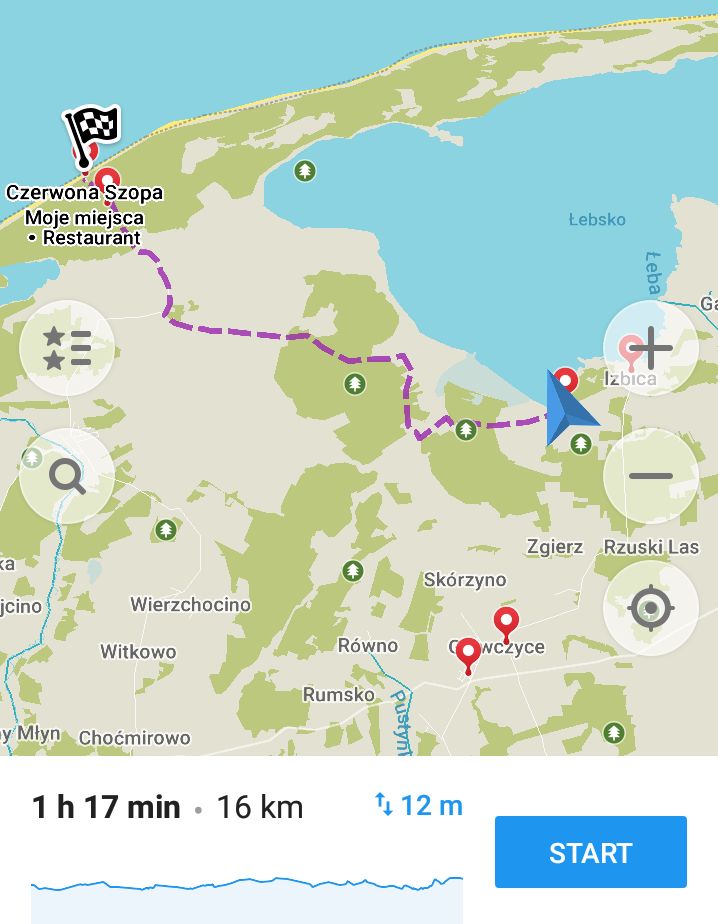Zoom in on the map
This screenshot has width=718, height=924.
(x=650, y=349)
